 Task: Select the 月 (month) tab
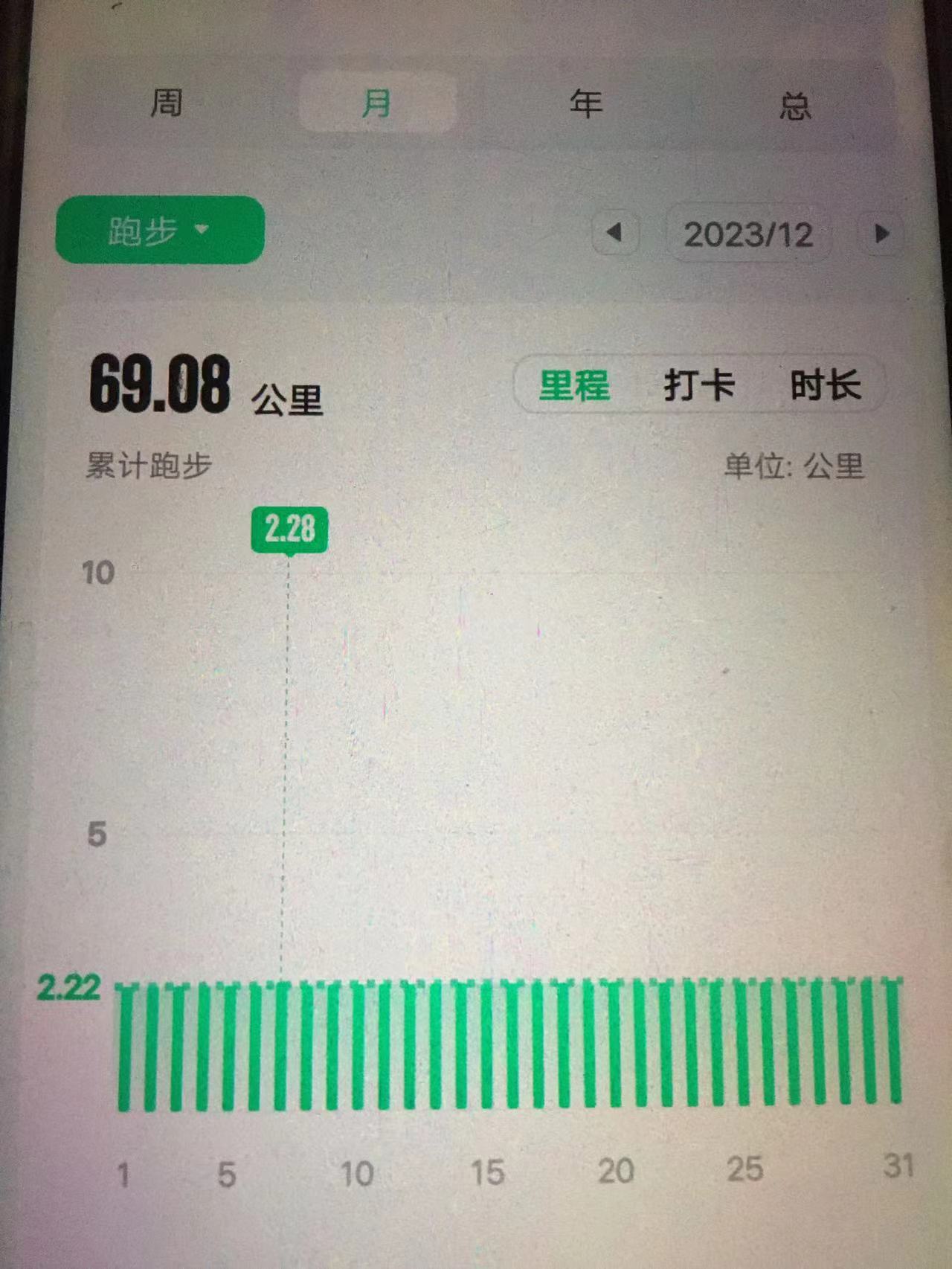tap(377, 103)
